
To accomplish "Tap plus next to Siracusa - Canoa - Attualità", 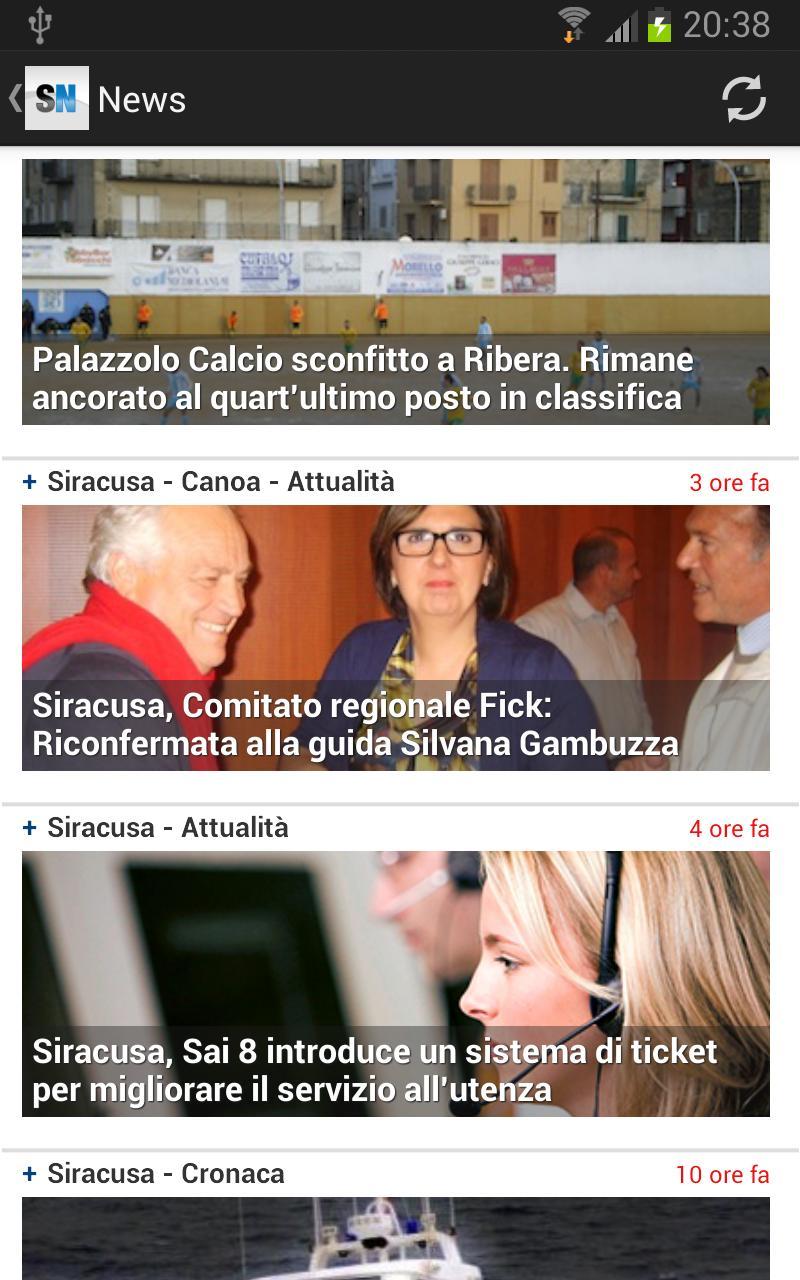I will coord(30,482).
